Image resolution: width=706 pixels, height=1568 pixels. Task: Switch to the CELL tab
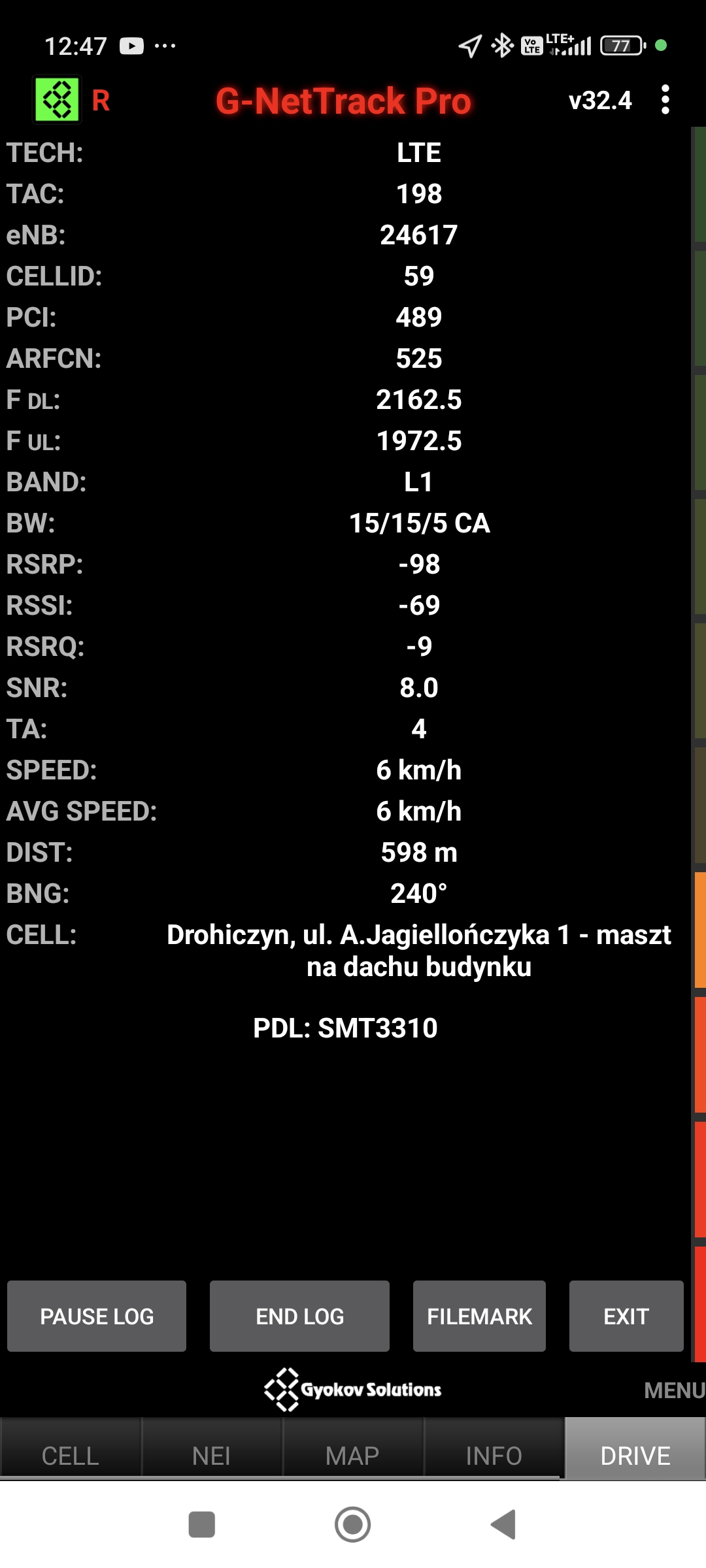click(x=71, y=1456)
